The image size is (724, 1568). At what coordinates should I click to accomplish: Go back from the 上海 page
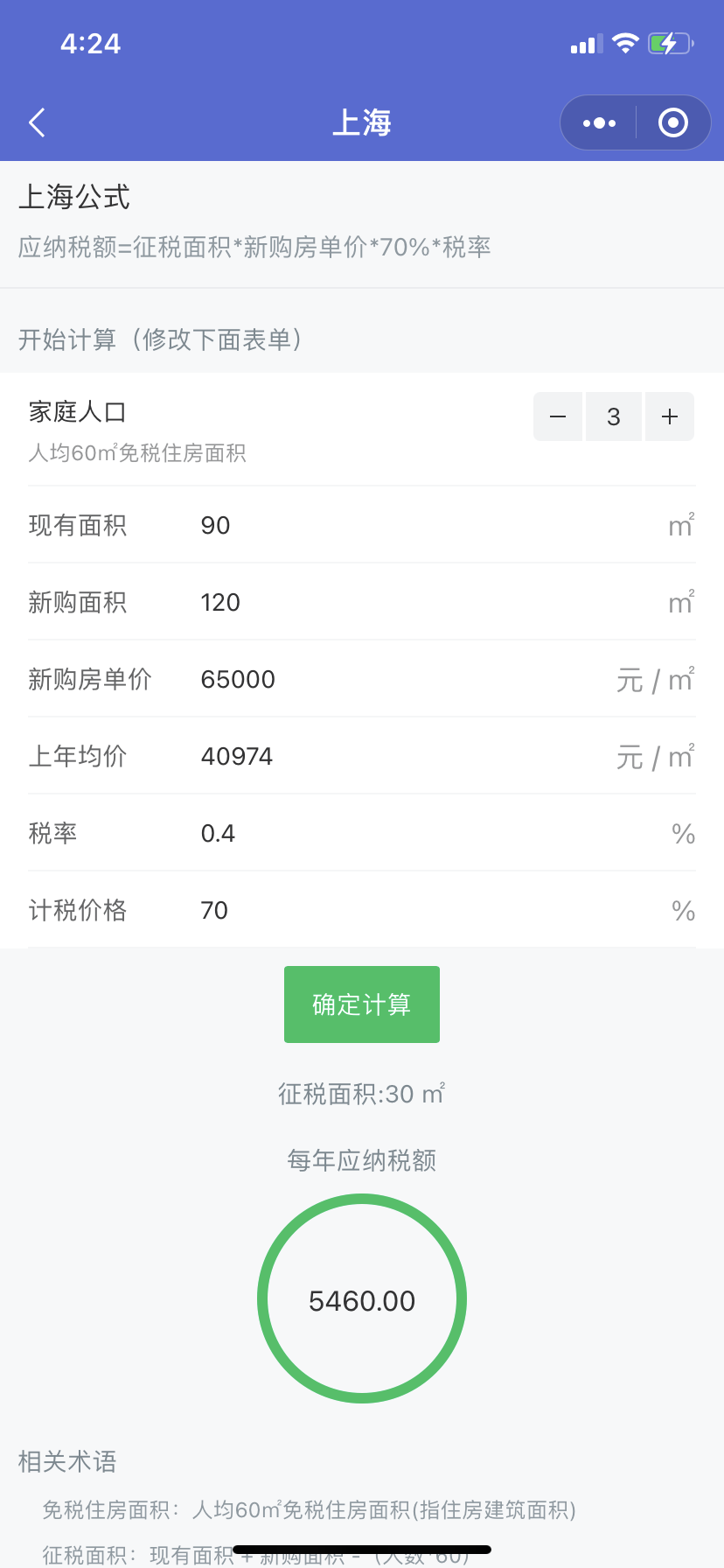tap(37, 122)
